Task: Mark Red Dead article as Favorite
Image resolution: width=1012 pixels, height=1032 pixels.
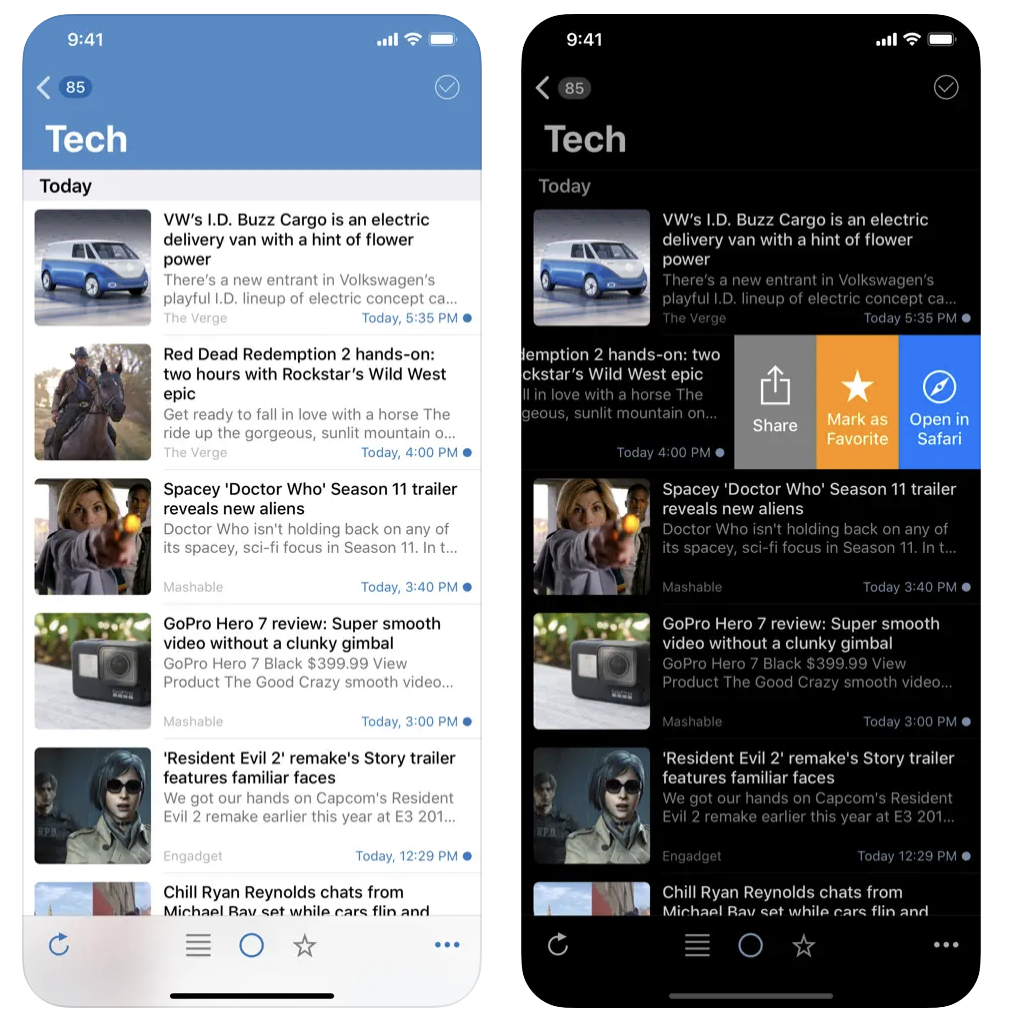Action: click(x=857, y=401)
